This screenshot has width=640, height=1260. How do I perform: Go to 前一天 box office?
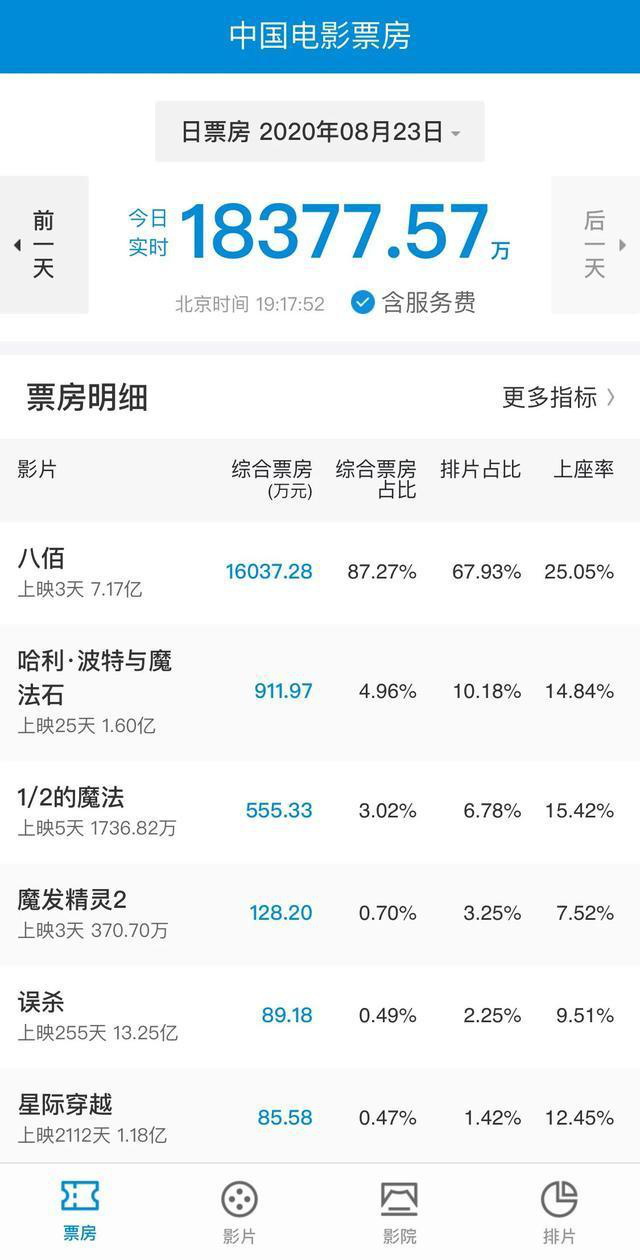coord(44,245)
